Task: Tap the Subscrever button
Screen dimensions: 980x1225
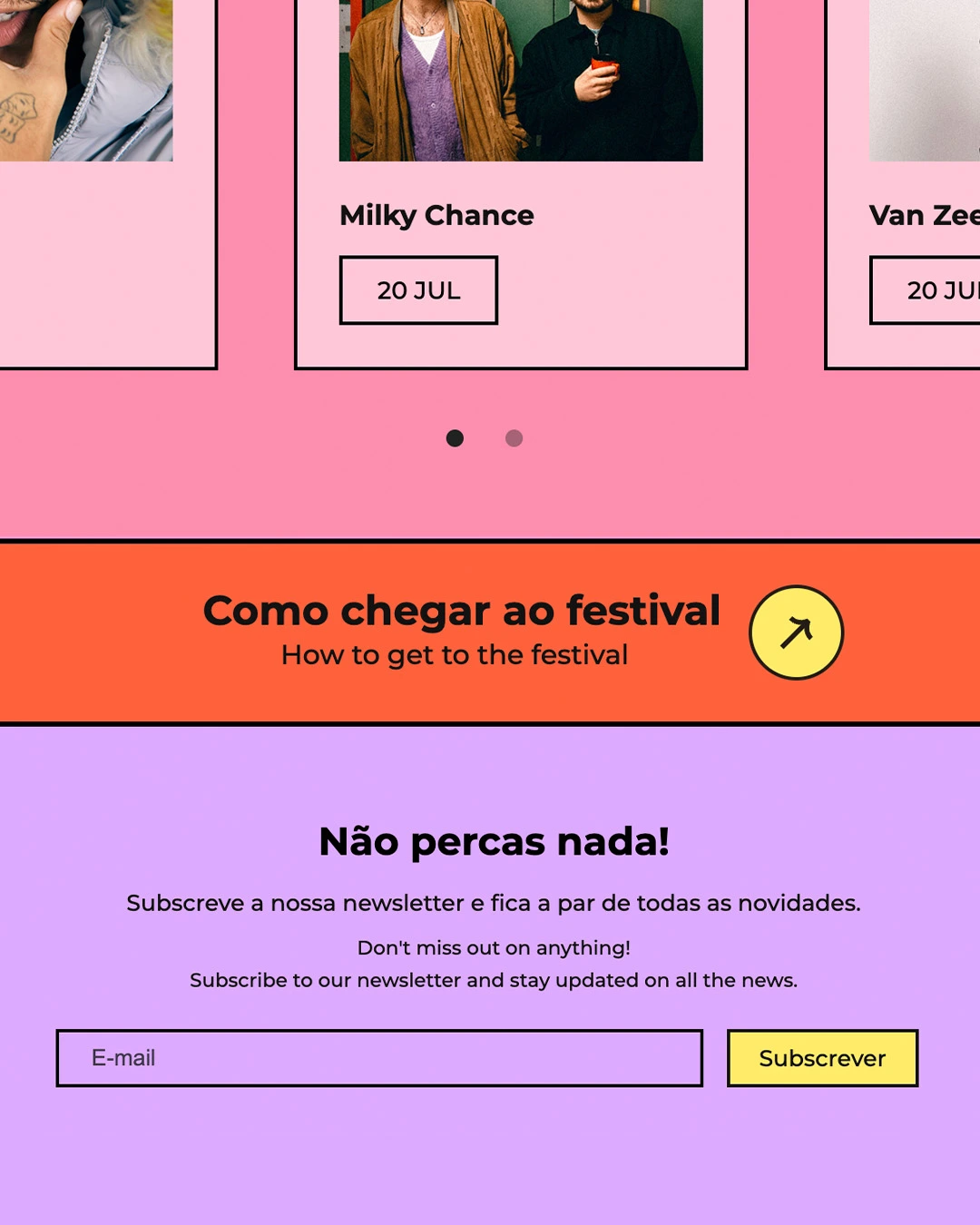Action: point(822,1058)
